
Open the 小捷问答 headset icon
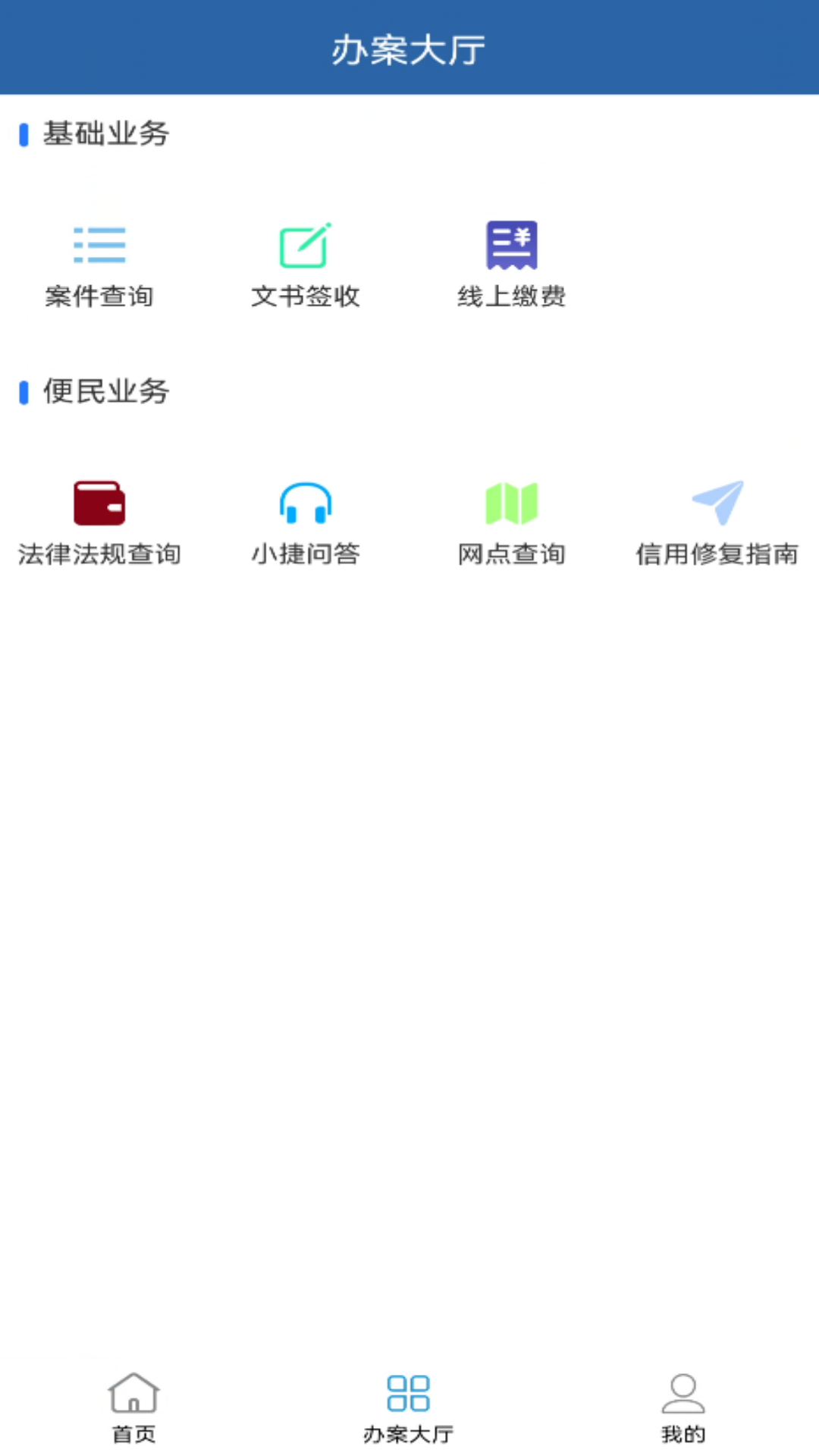click(x=306, y=503)
